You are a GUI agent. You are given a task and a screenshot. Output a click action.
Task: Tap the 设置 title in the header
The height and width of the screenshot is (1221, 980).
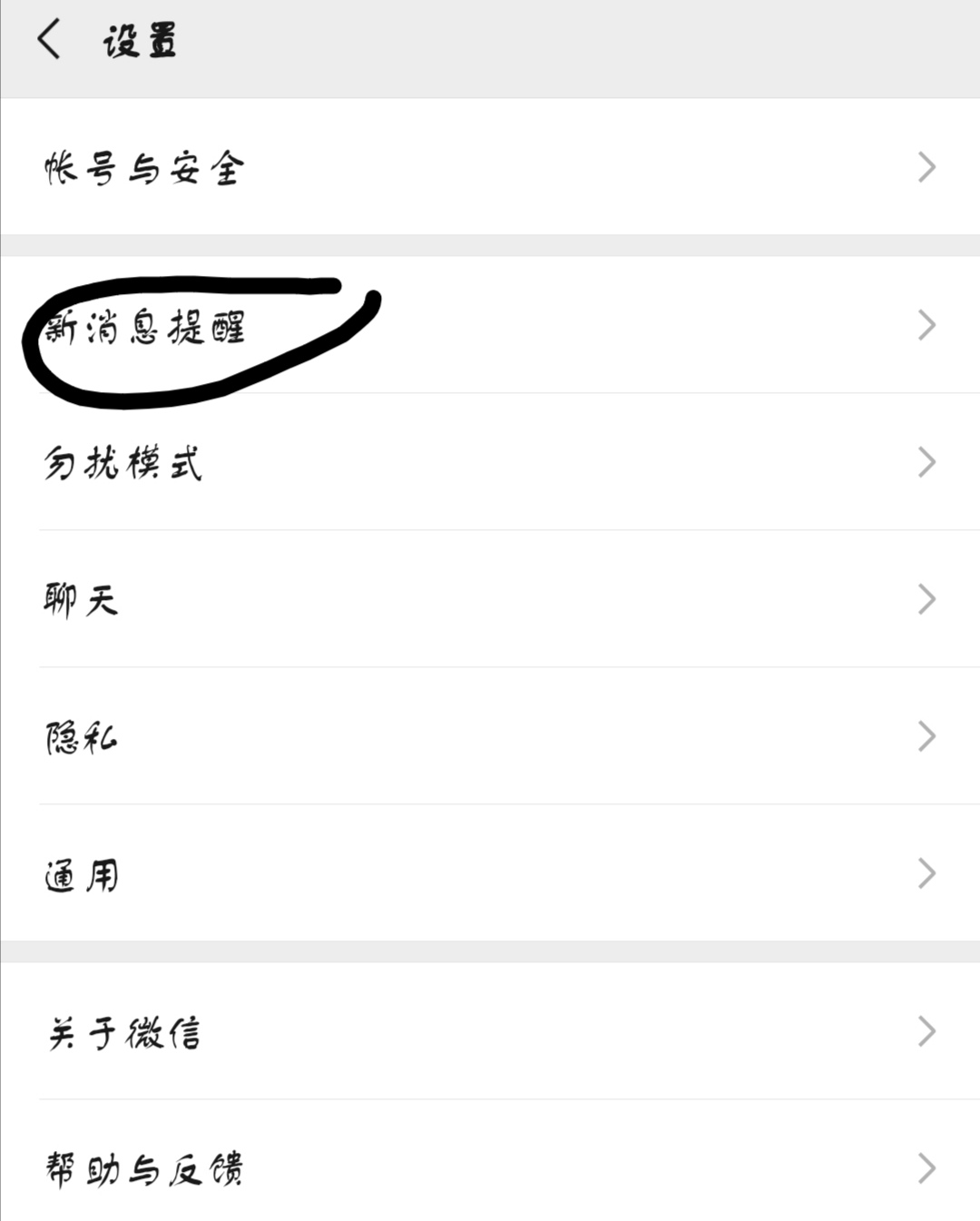click(x=136, y=41)
